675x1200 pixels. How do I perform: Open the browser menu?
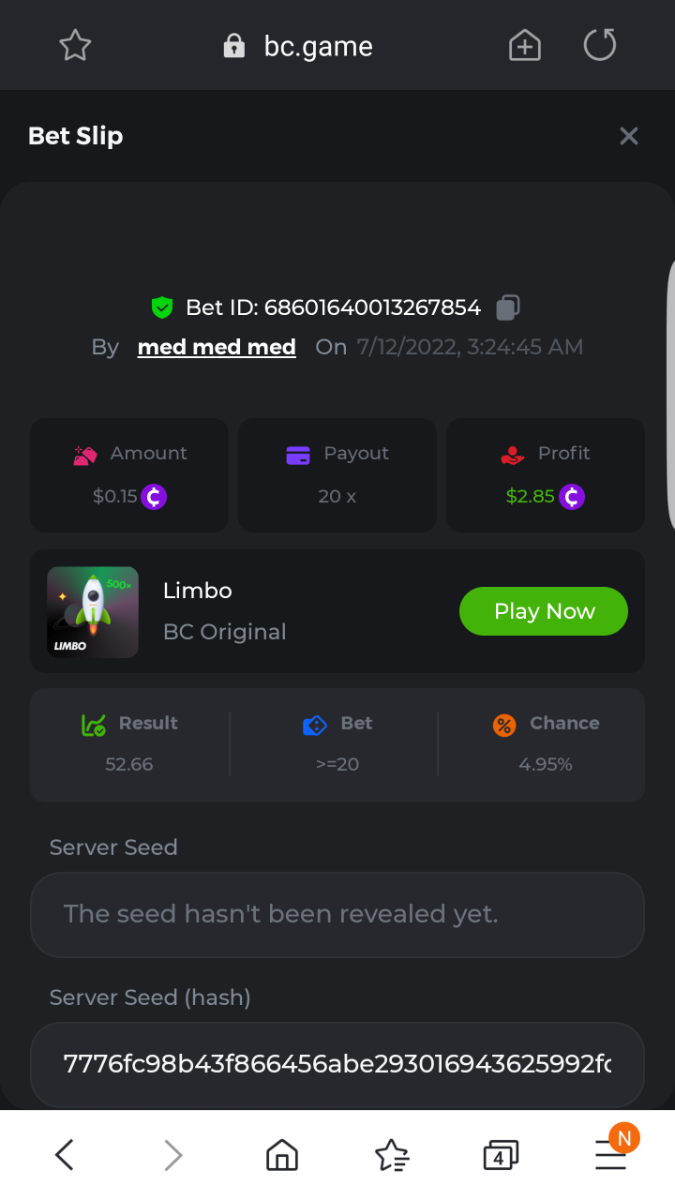(611, 1156)
